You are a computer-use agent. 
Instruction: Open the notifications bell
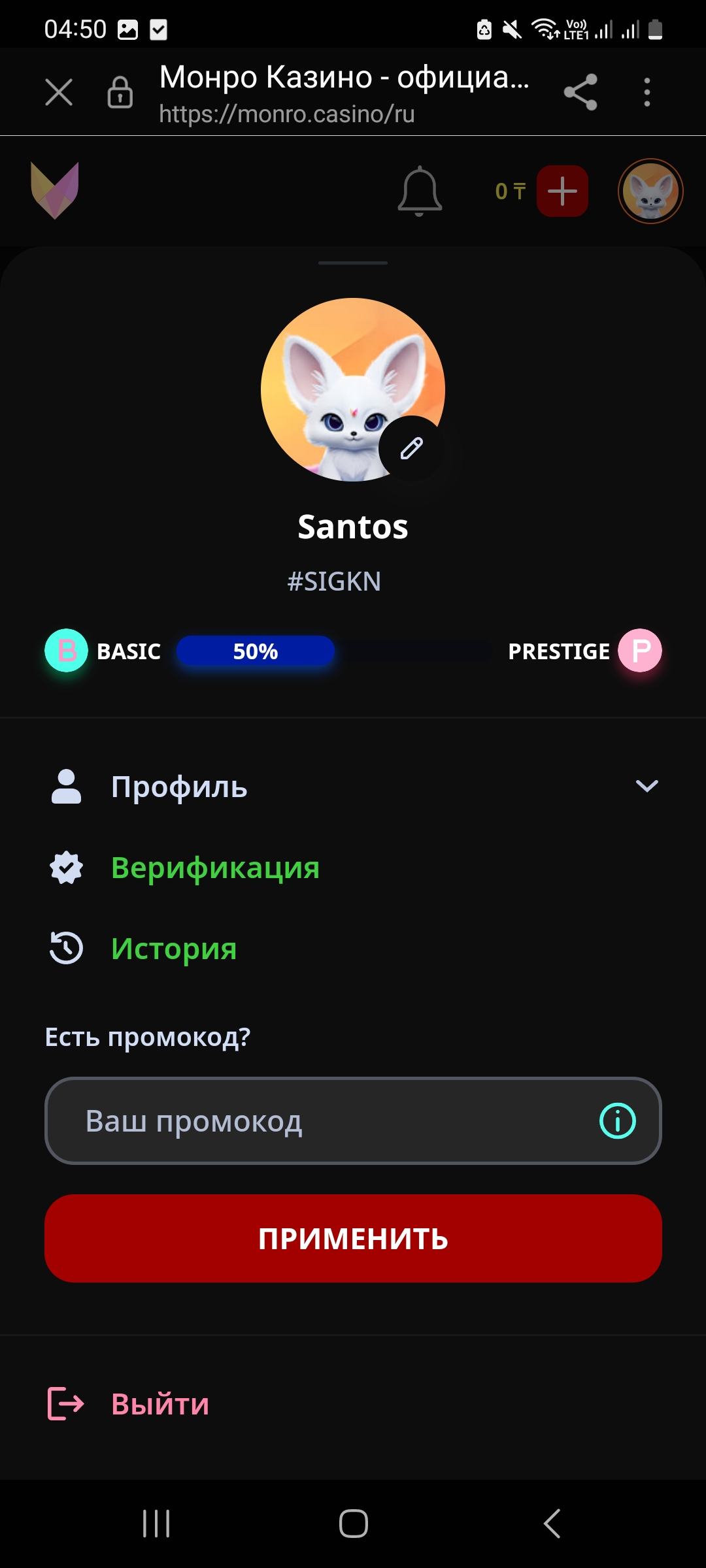(x=420, y=191)
